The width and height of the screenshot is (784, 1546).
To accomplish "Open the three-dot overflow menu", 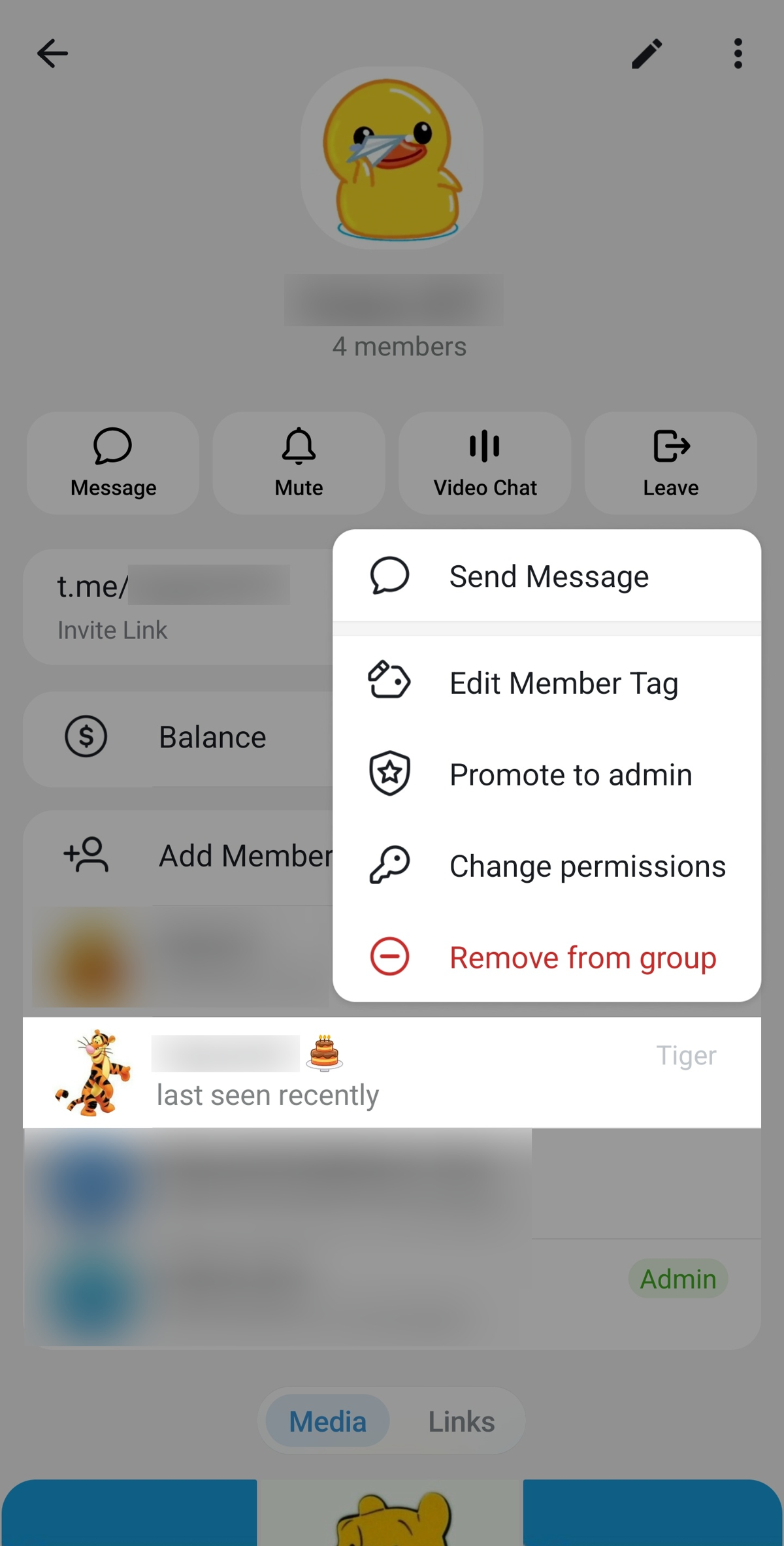I will click(738, 54).
